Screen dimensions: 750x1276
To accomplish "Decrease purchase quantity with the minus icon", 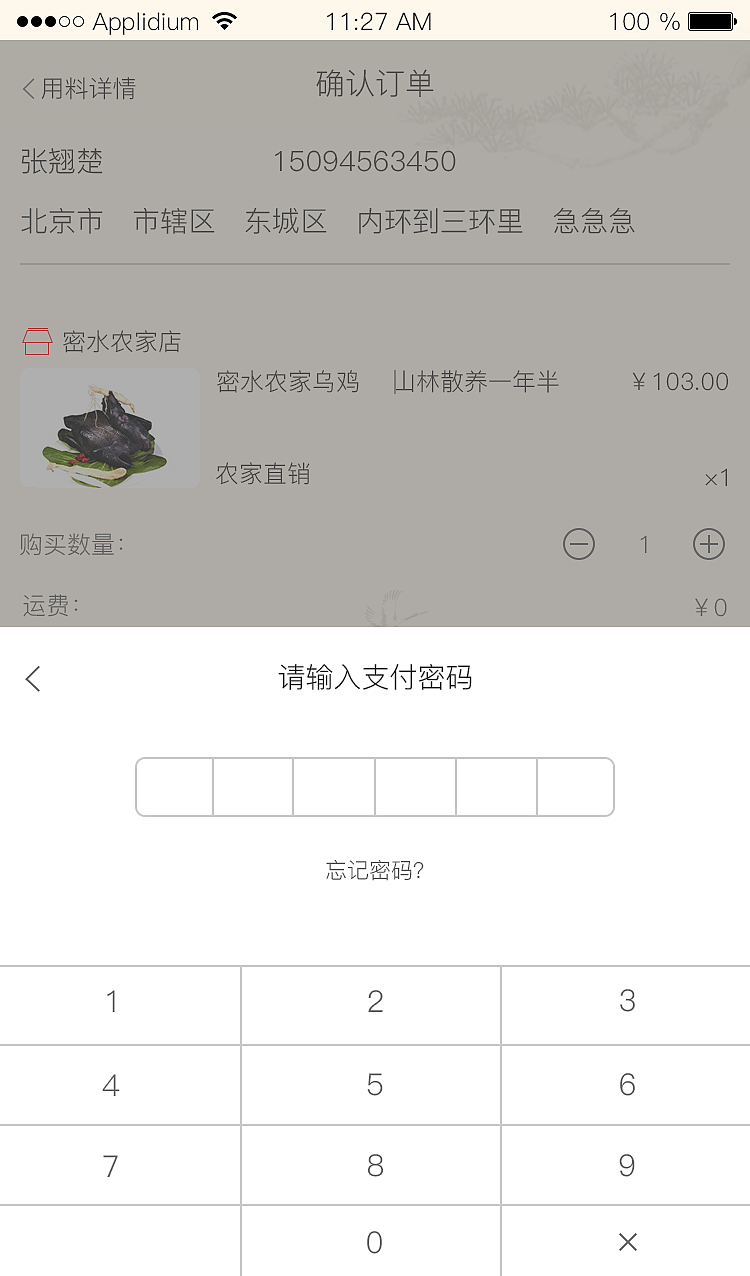I will (578, 544).
